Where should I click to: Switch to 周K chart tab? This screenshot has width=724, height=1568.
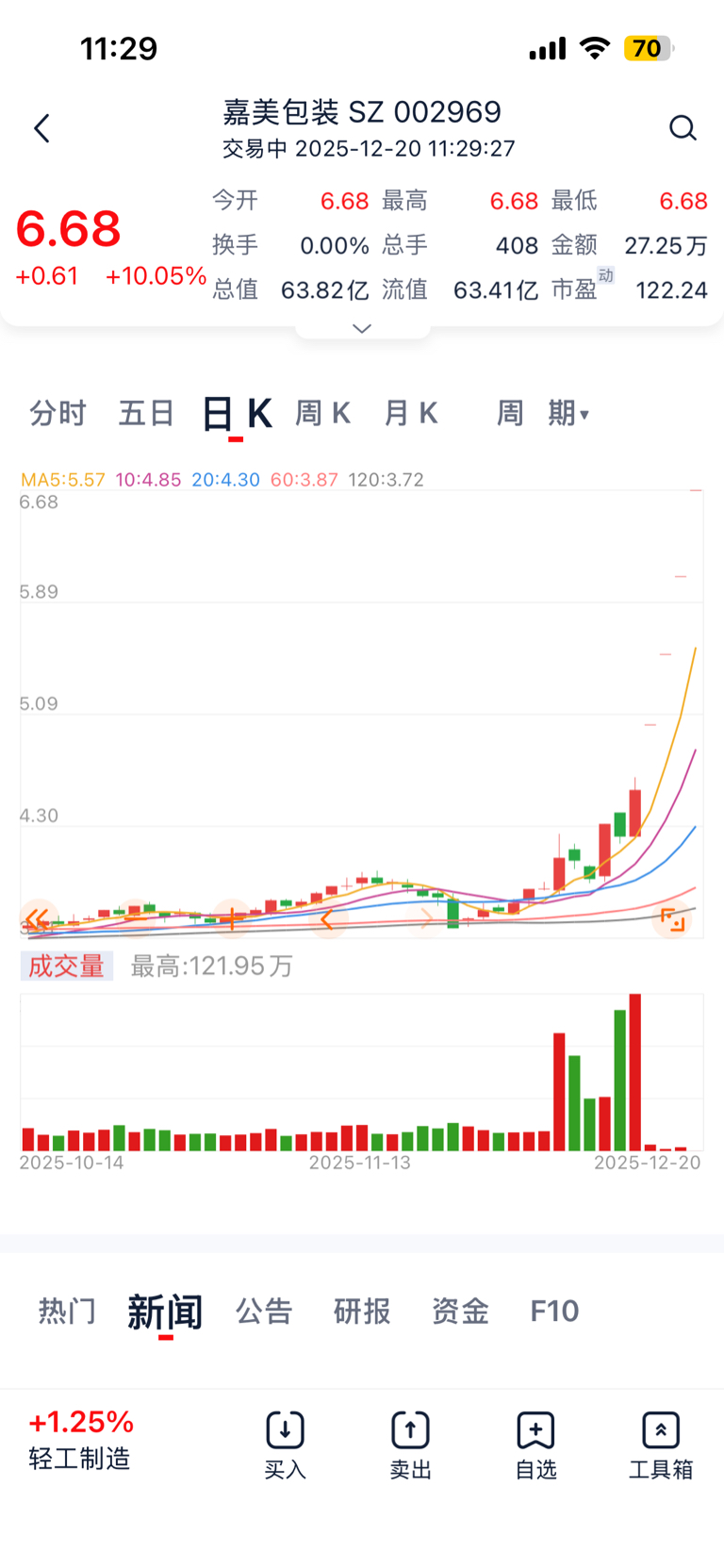click(323, 413)
